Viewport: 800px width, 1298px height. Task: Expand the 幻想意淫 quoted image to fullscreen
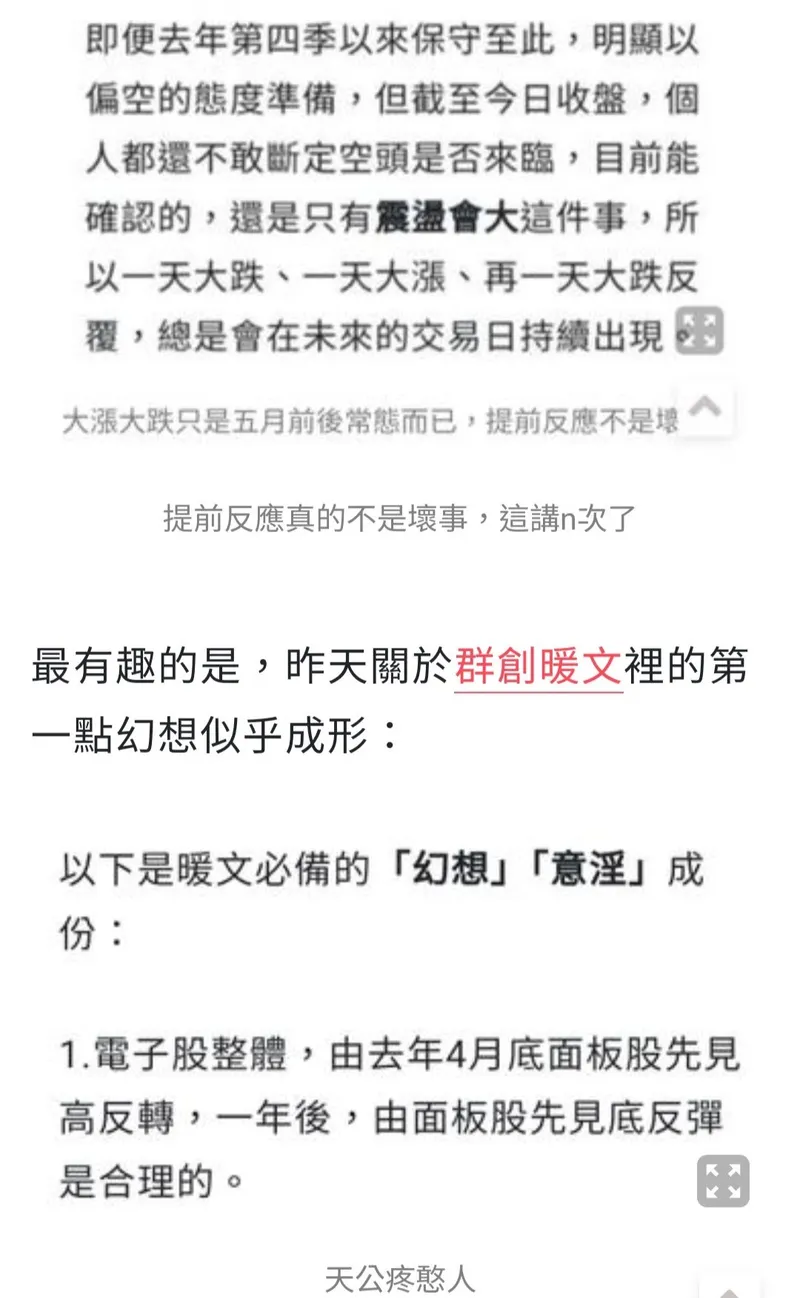click(x=723, y=1181)
